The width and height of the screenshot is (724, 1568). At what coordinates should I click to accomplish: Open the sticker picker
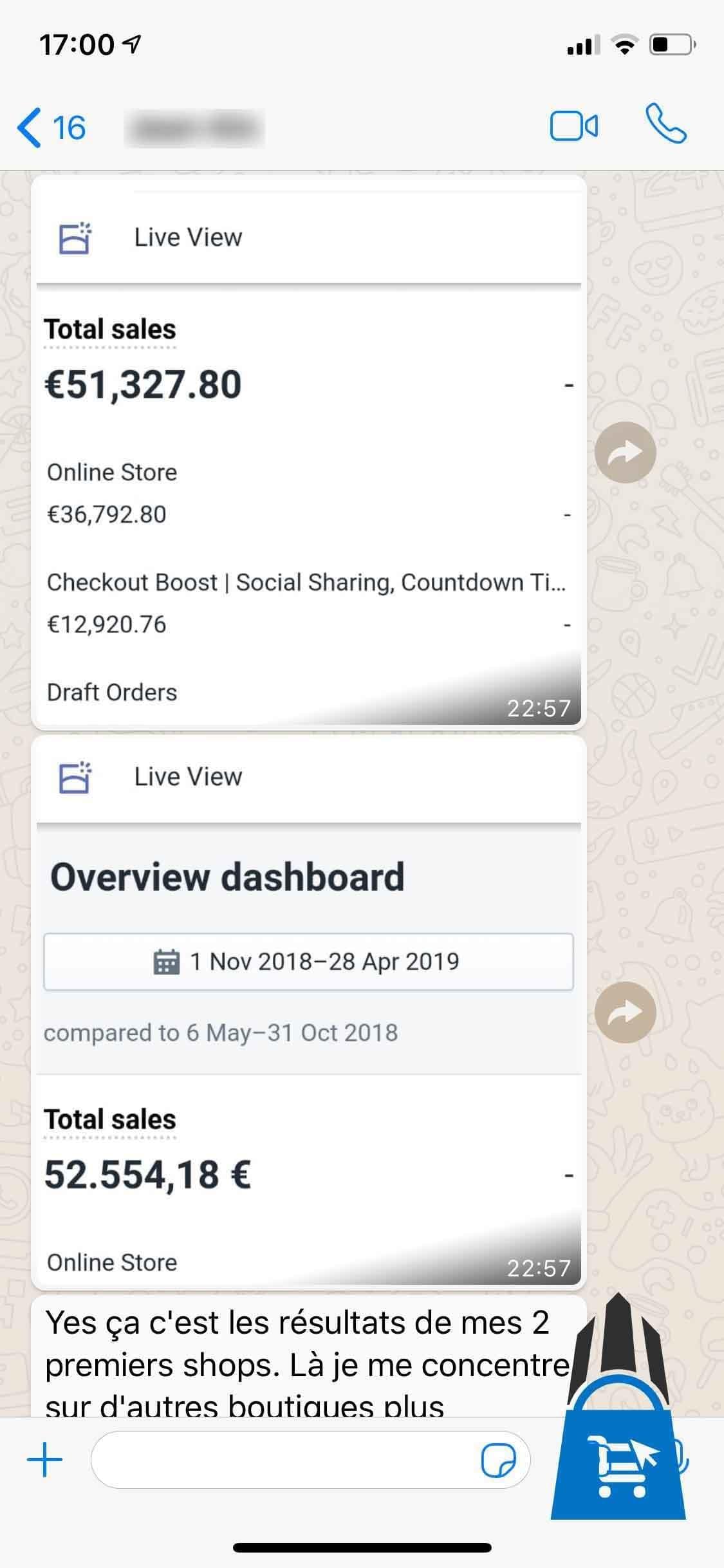(499, 1461)
